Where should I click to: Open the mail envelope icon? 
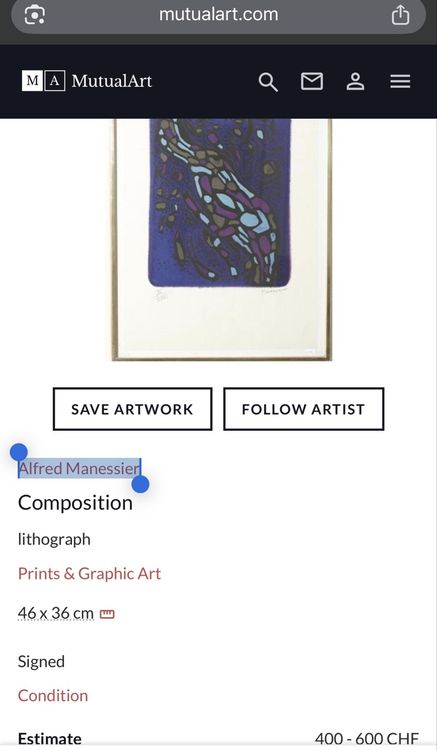pos(312,81)
